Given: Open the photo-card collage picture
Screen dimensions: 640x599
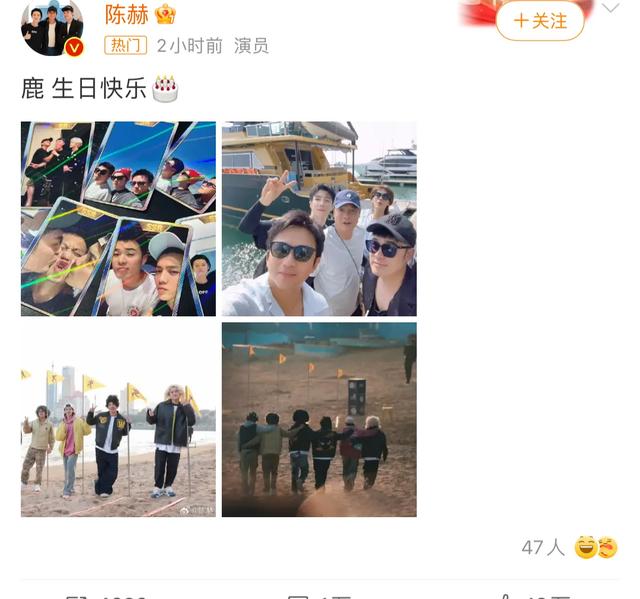Looking at the screenshot, I should point(118,219).
